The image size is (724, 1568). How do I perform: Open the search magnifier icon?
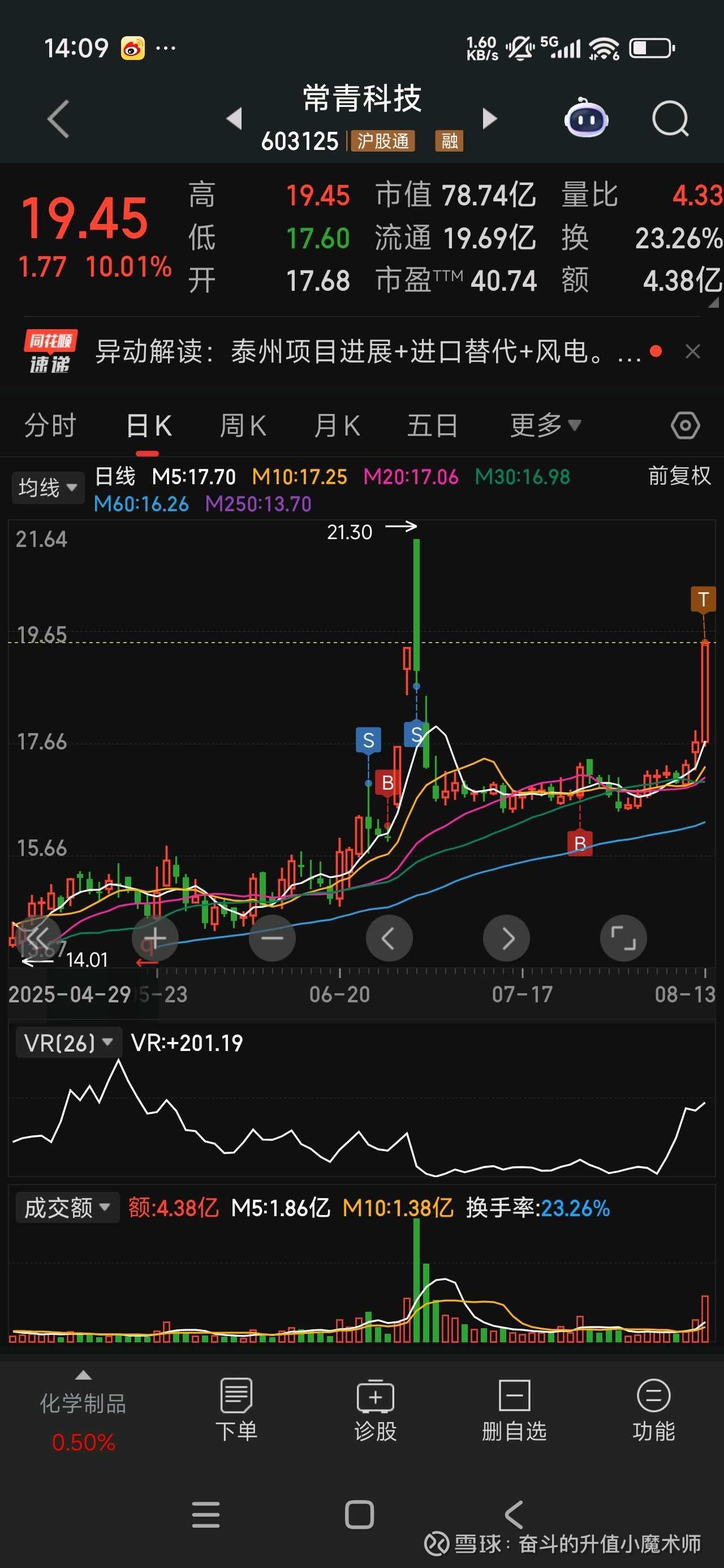point(670,119)
